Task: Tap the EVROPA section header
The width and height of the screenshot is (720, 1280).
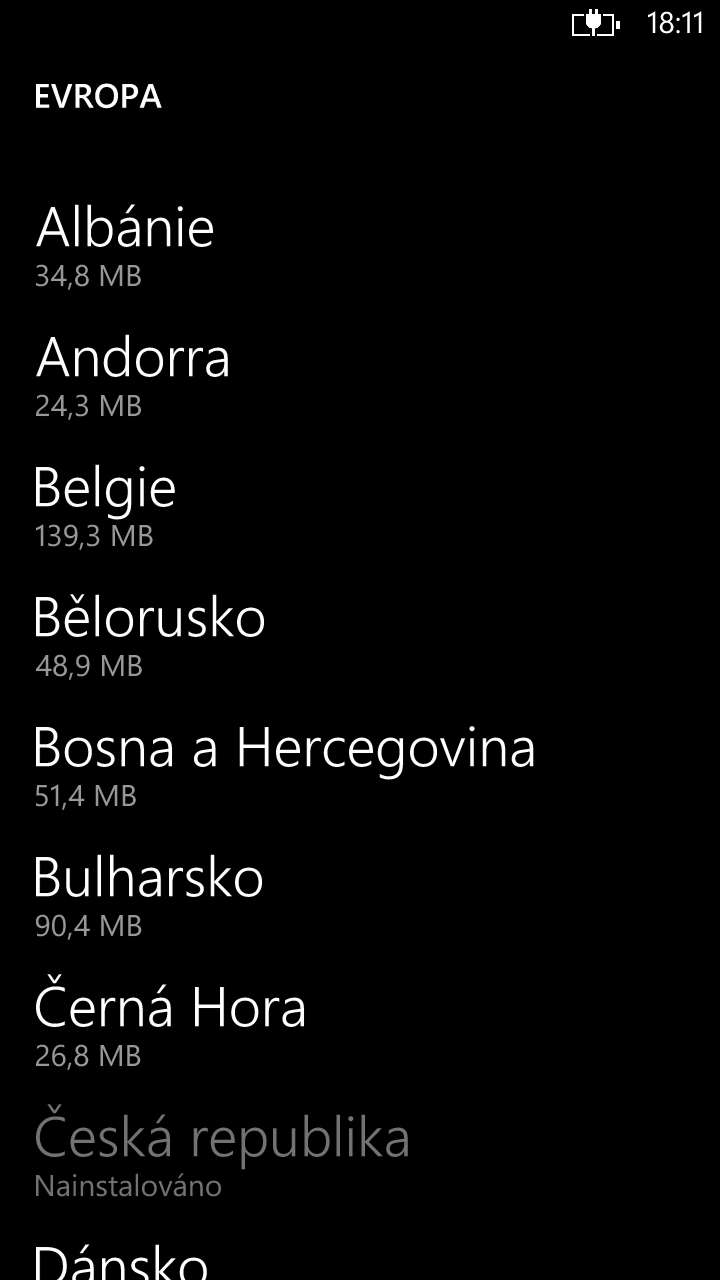Action: pyautogui.click(x=98, y=97)
